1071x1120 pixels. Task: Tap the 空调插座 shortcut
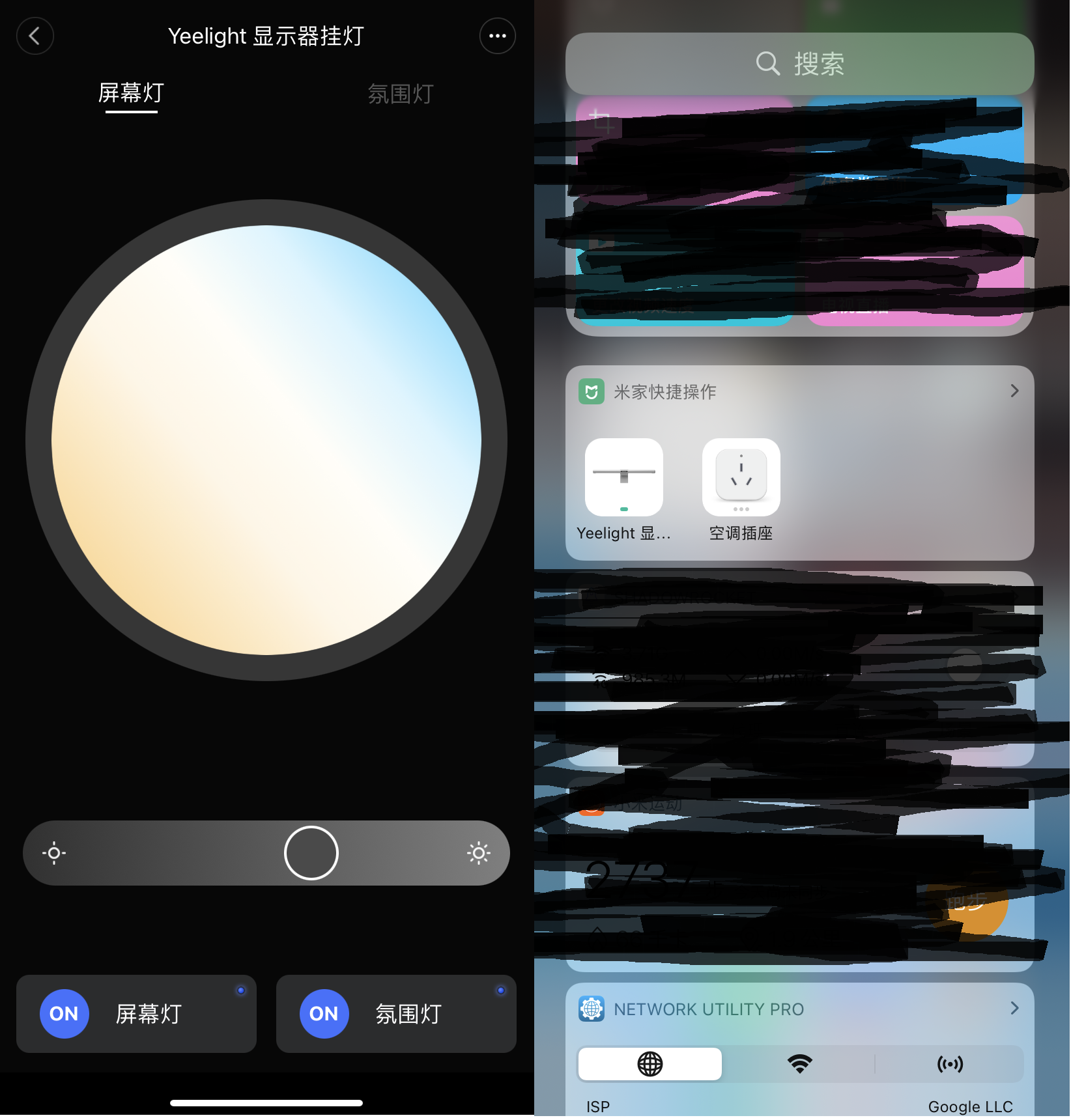tap(741, 477)
